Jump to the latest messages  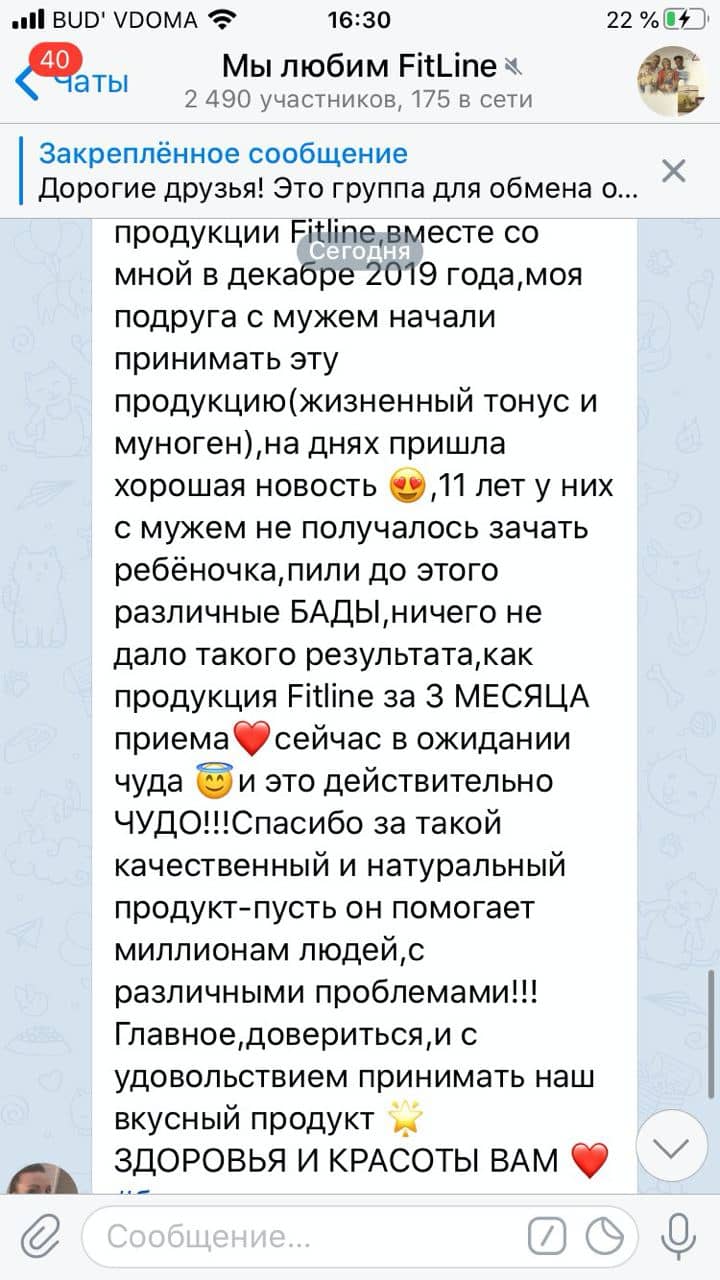[671, 1147]
